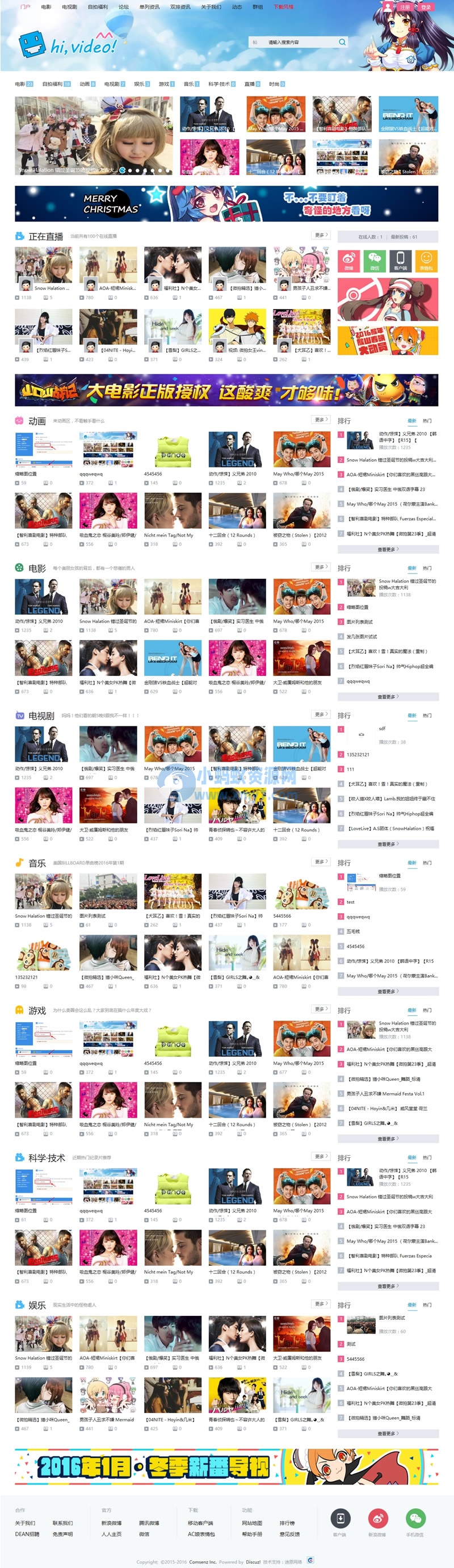Image resolution: width=454 pixels, height=1568 pixels.
Task: Open the 2016年1月 冬季新番导视 banner
Action: click(x=226, y=1466)
